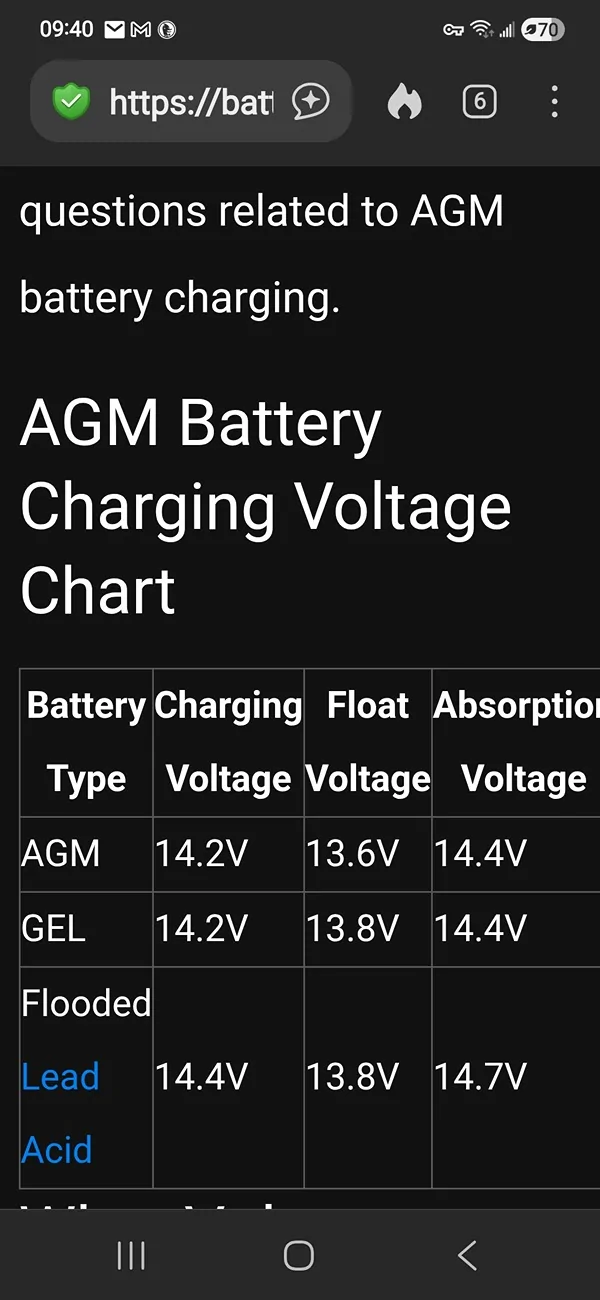Tap the fire clear-data button
The width and height of the screenshot is (600, 1300).
(404, 102)
